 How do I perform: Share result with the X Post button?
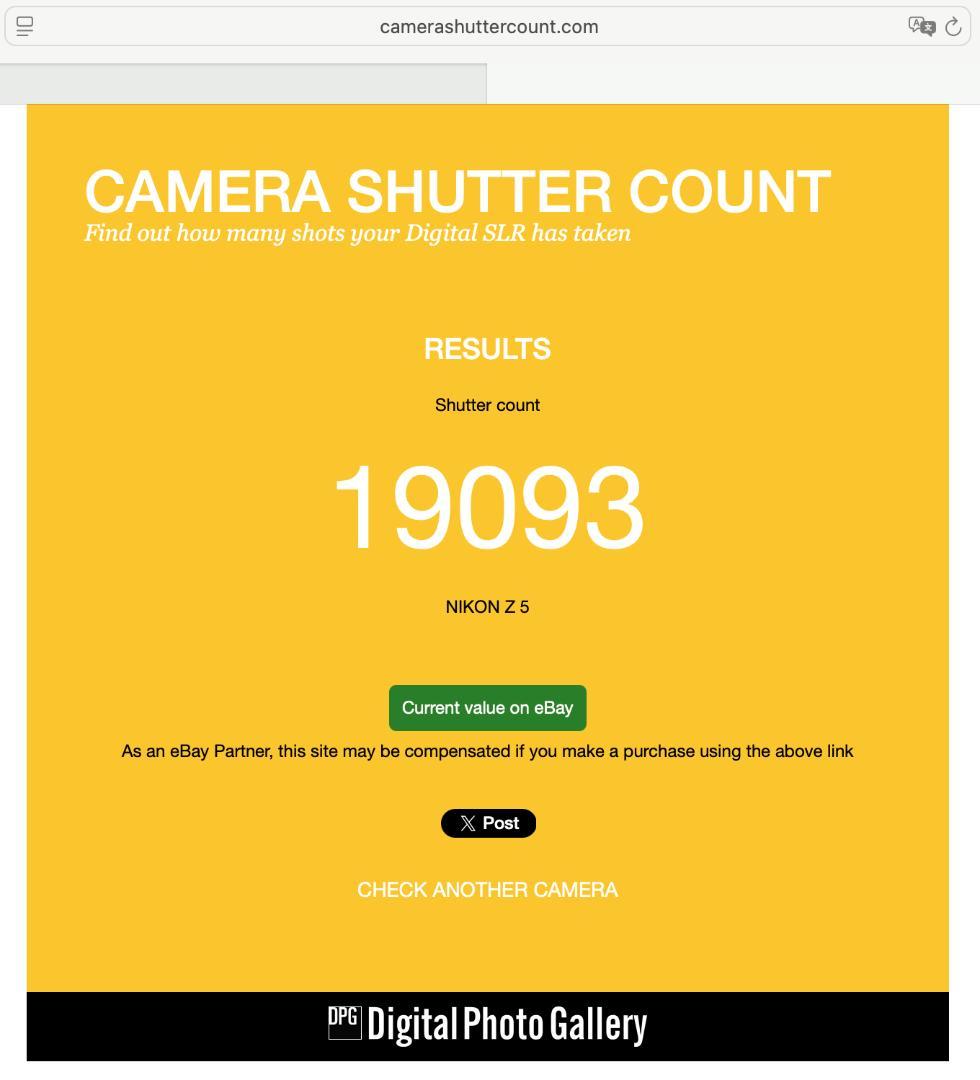click(488, 823)
